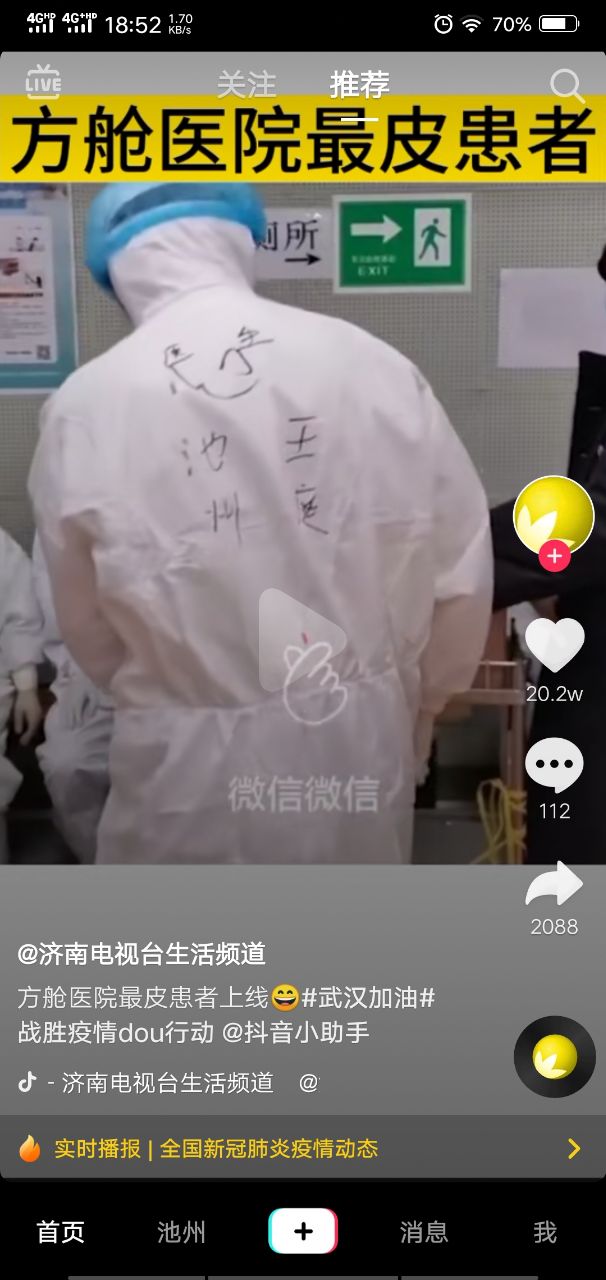The image size is (606, 1280).
Task: Tap the spinning music disc icon
Action: coord(554,1057)
